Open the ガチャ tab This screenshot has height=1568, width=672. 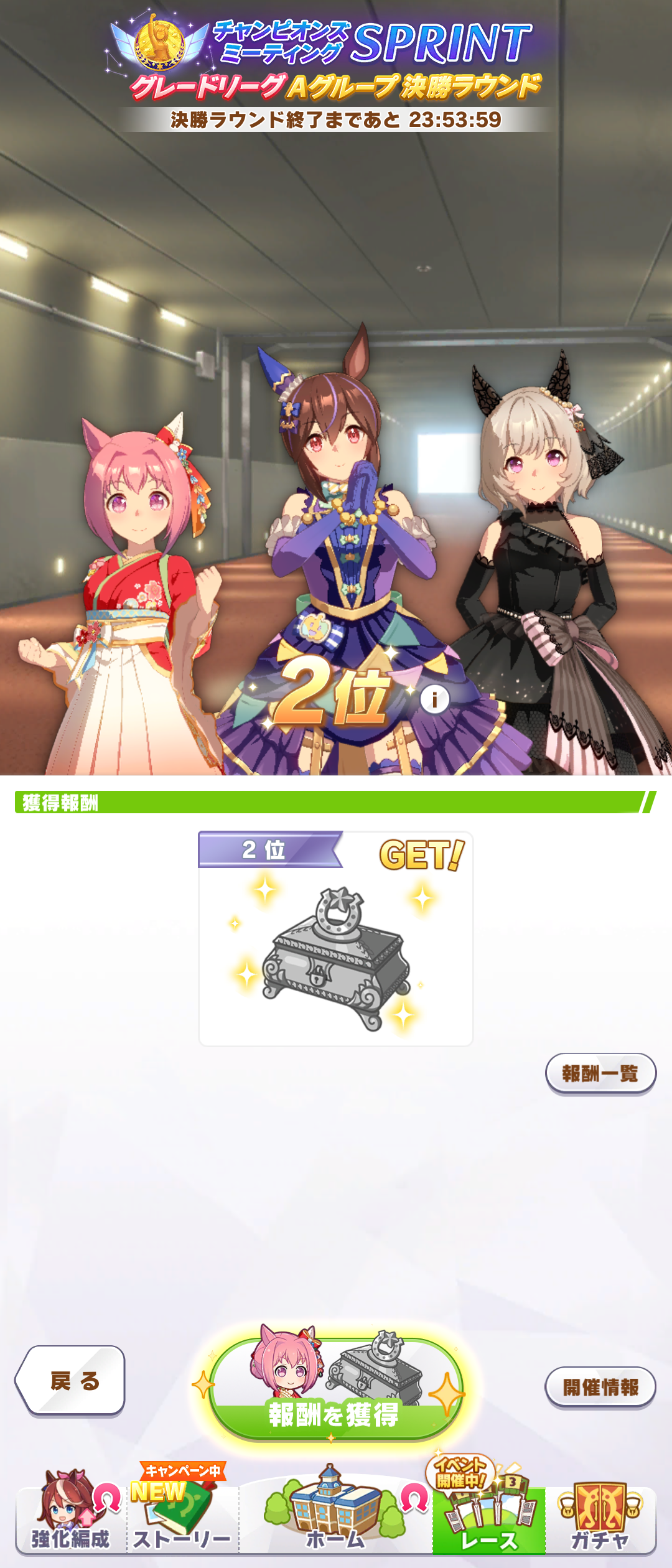[x=600, y=1518]
